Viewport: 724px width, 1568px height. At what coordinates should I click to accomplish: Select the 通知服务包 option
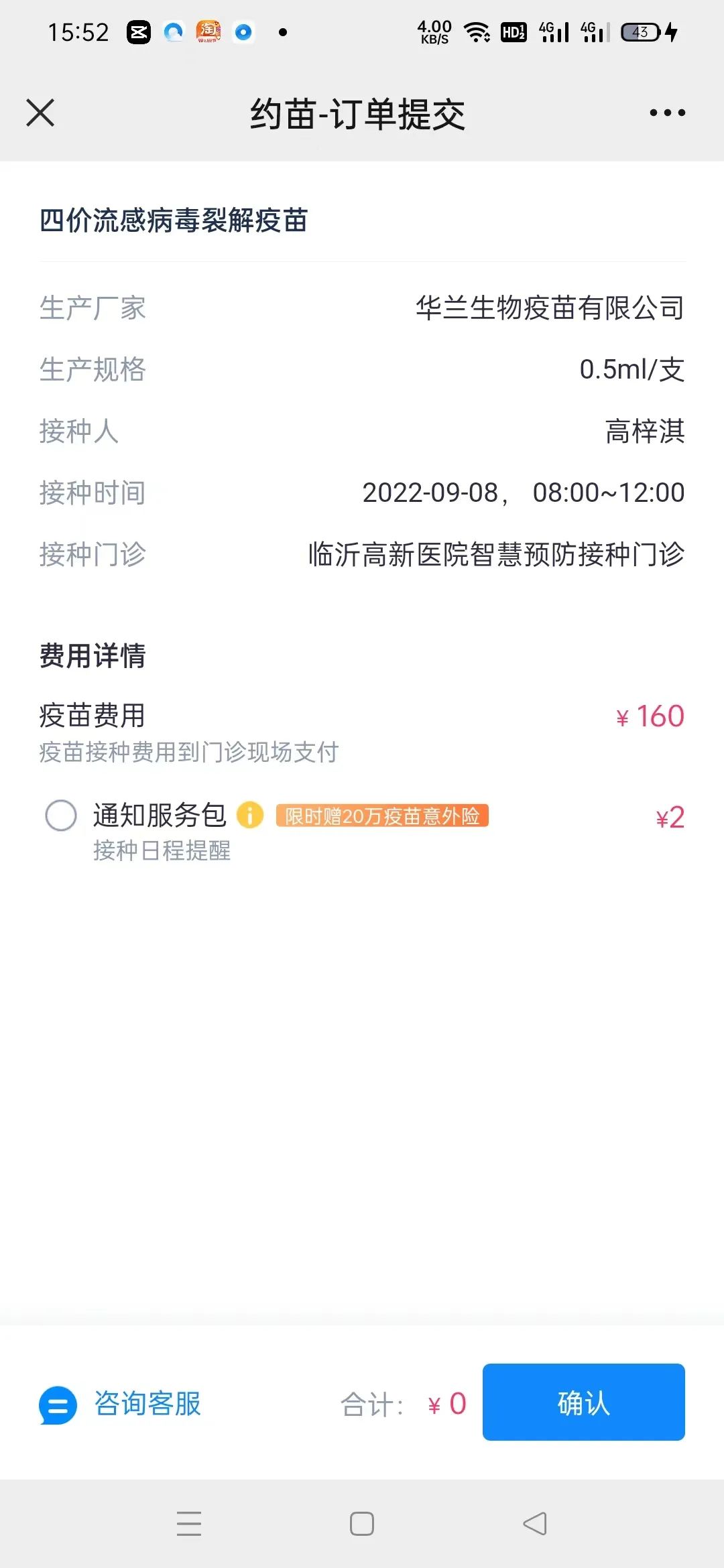(61, 815)
